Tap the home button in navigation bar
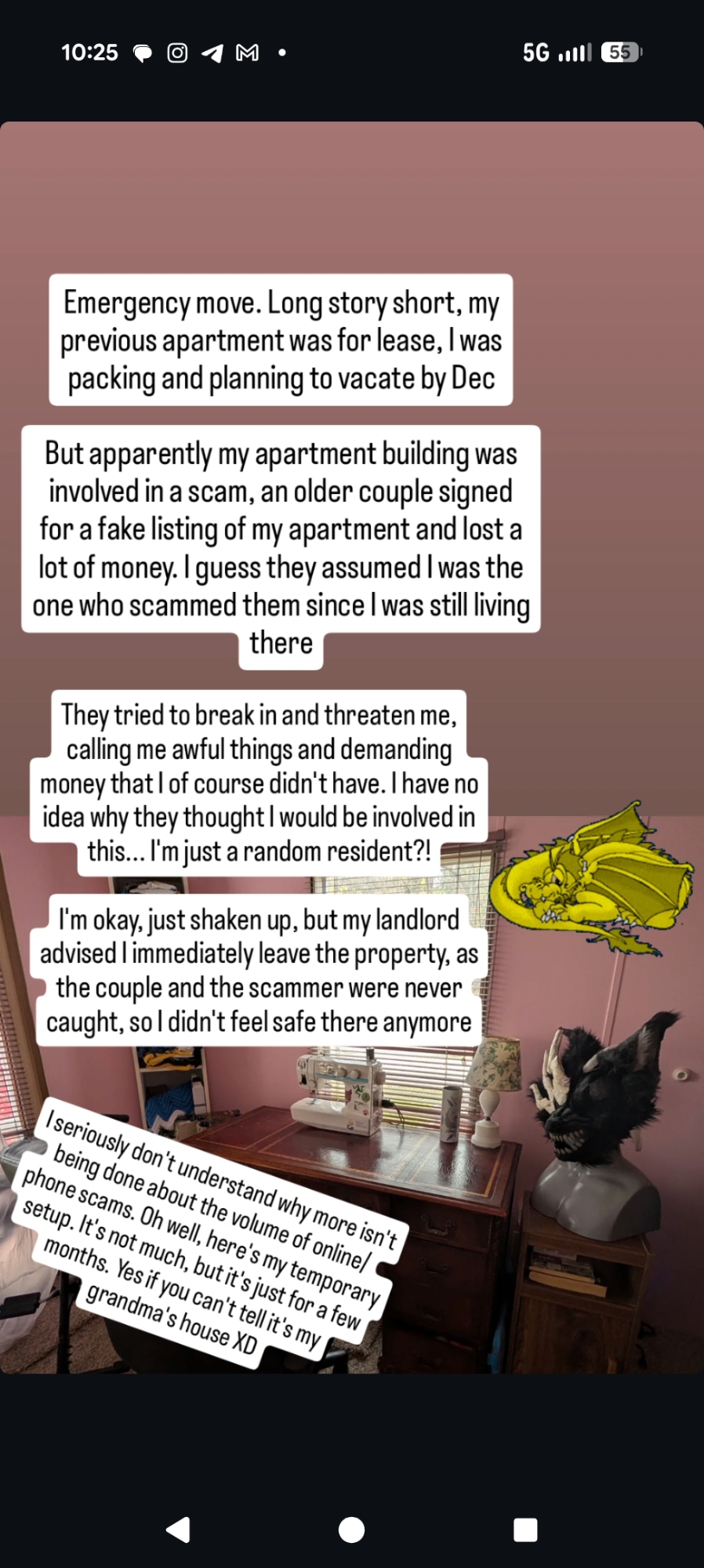Screen dimensions: 704x1568 [x=351, y=1529]
